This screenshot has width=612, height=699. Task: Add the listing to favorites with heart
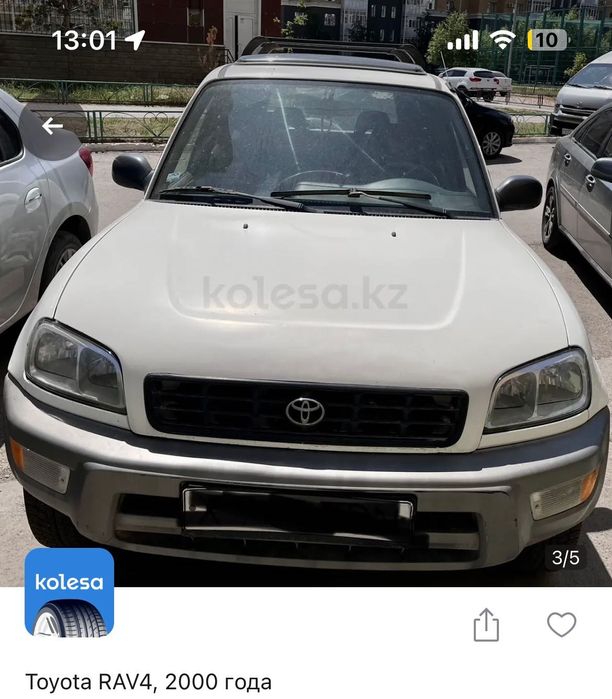(x=561, y=624)
